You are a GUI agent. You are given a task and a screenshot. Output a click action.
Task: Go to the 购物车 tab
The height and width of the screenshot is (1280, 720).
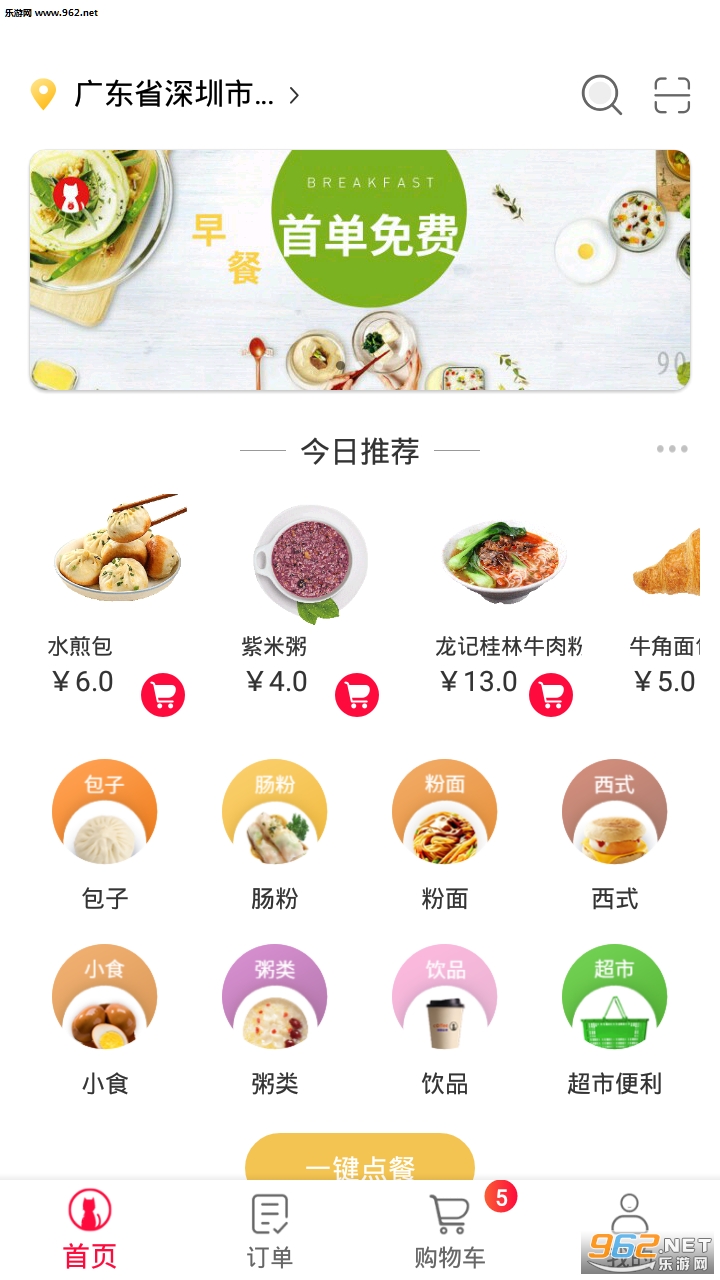click(450, 1230)
